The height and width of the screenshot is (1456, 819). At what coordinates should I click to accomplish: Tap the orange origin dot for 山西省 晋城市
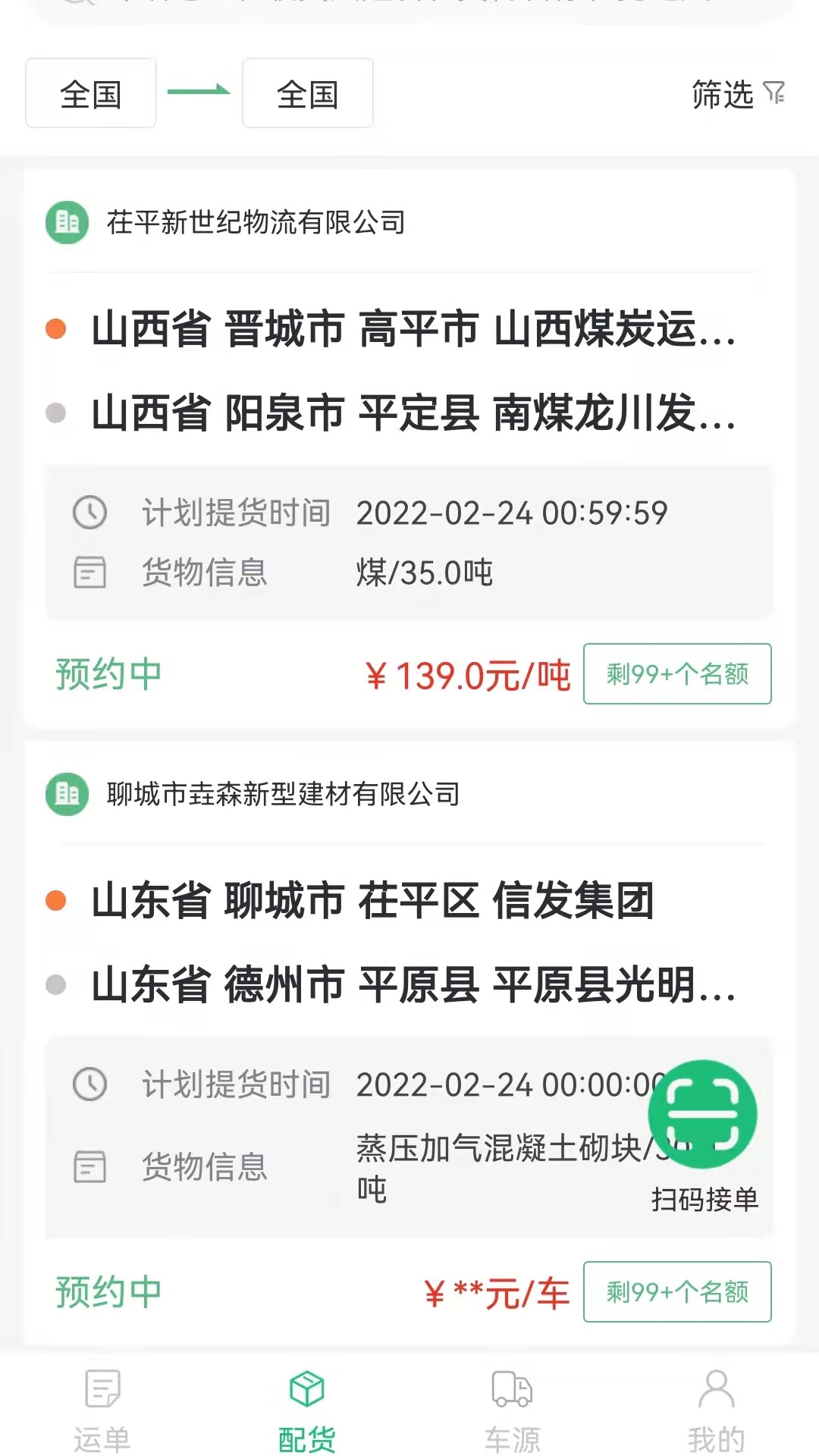(55, 329)
